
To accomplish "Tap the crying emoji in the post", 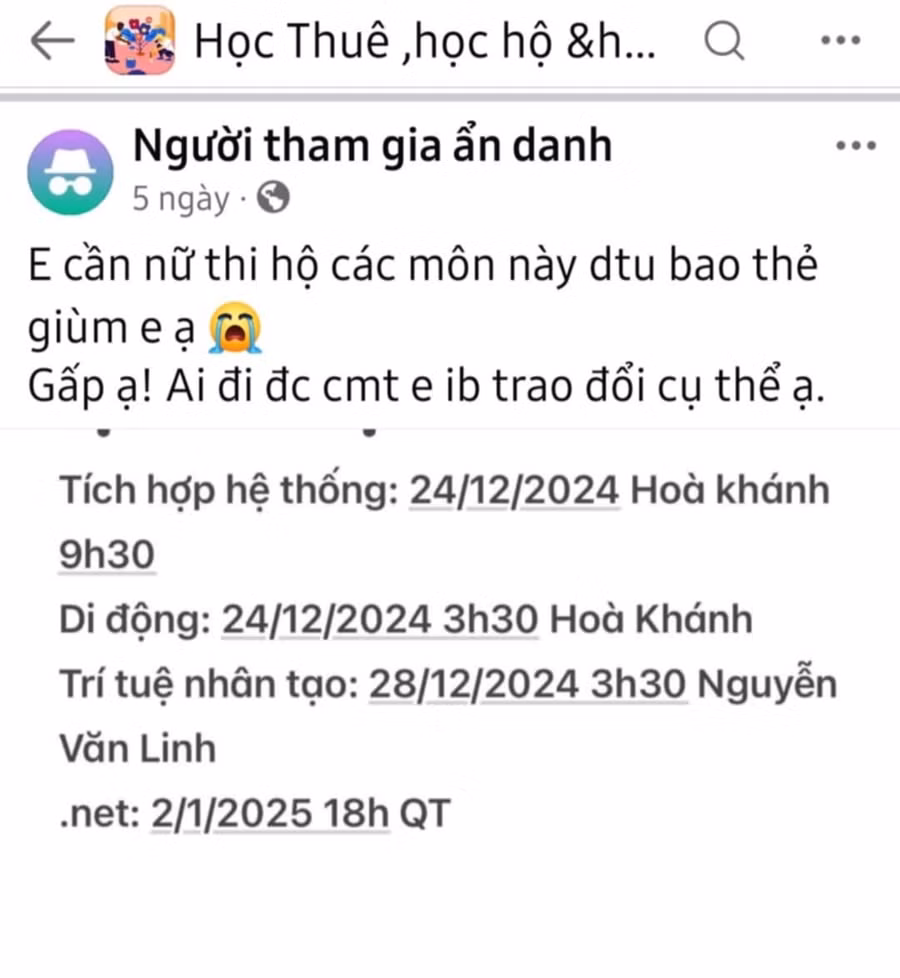I will (x=240, y=327).
